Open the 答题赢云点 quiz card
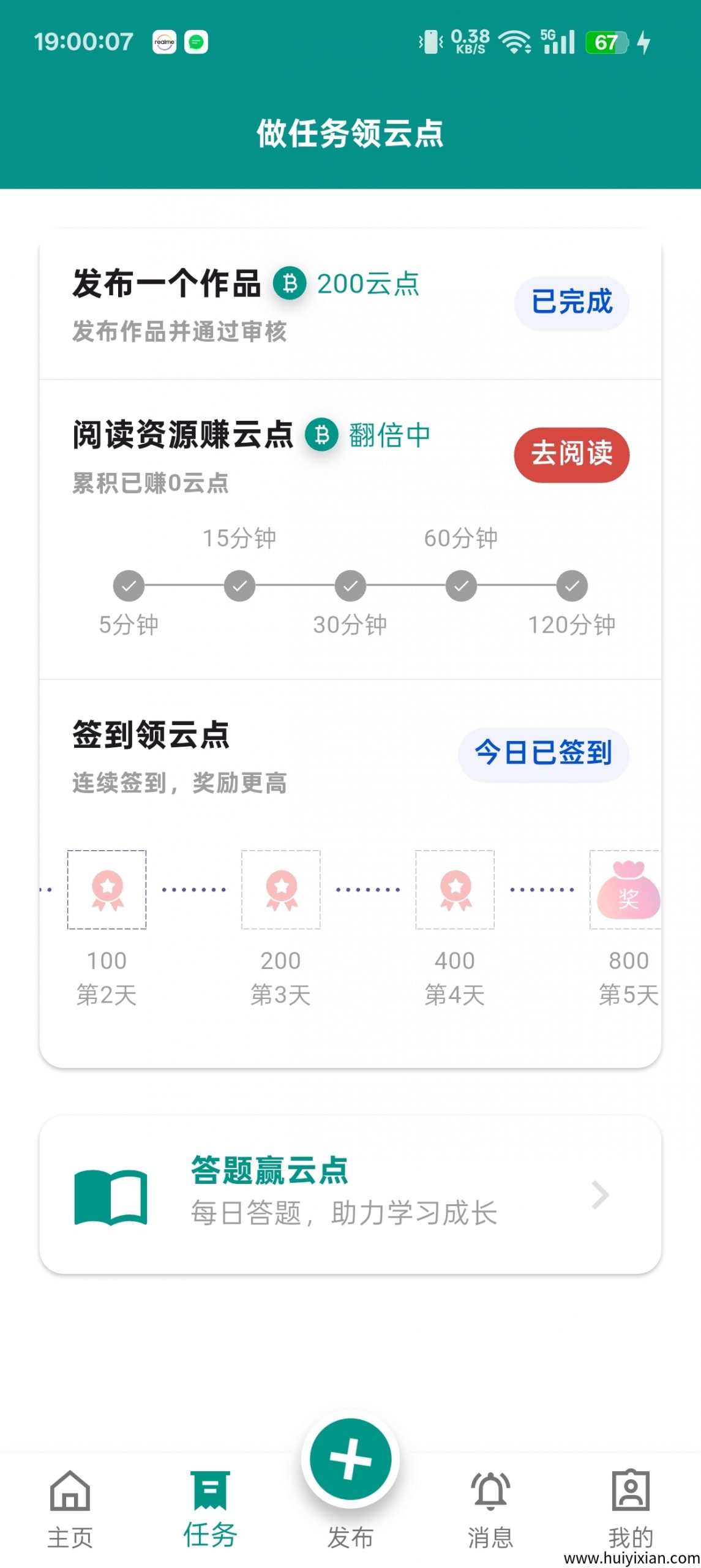Screen dimensions: 701x1568 350,1194
